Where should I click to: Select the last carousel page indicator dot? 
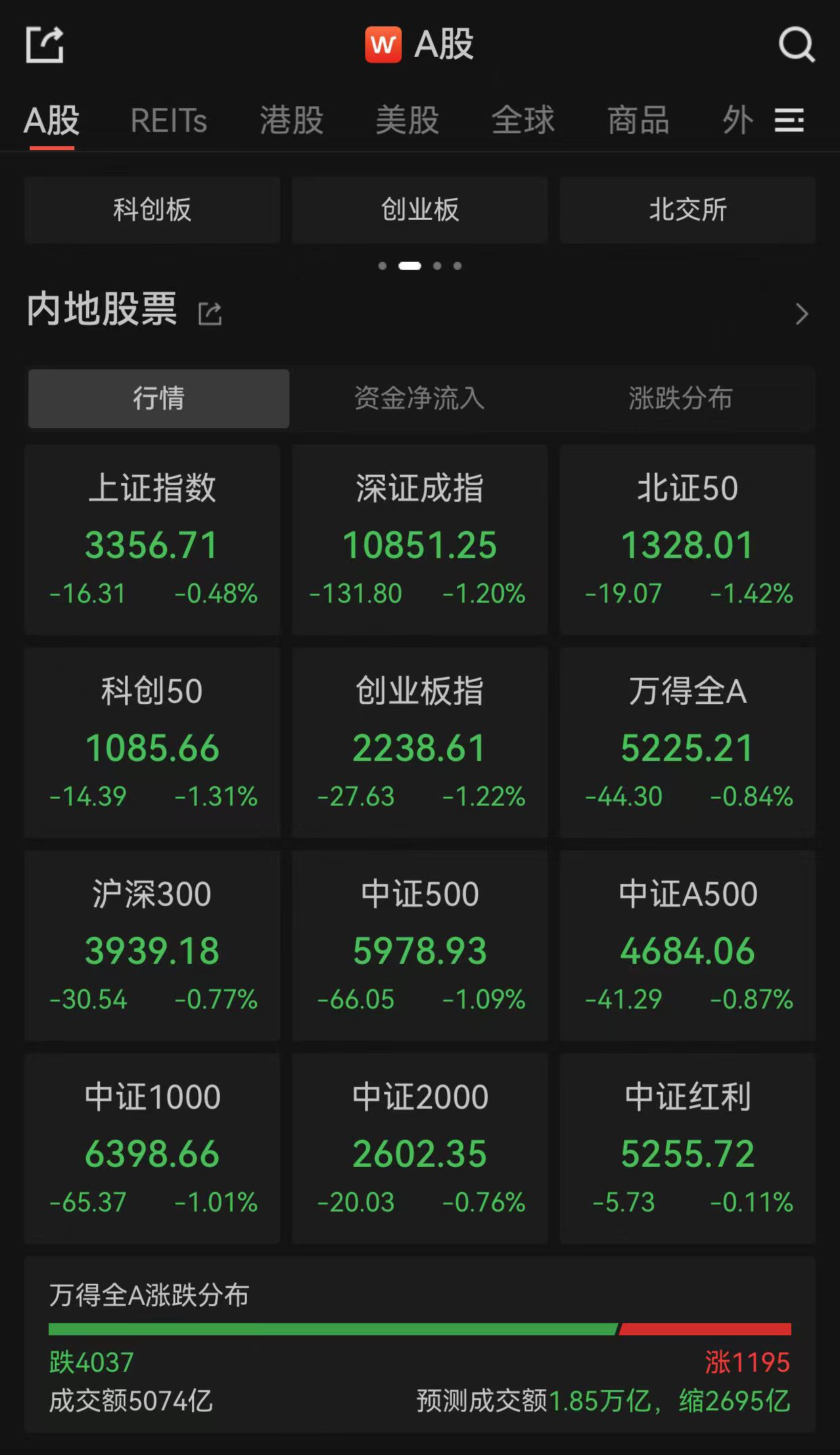(459, 266)
